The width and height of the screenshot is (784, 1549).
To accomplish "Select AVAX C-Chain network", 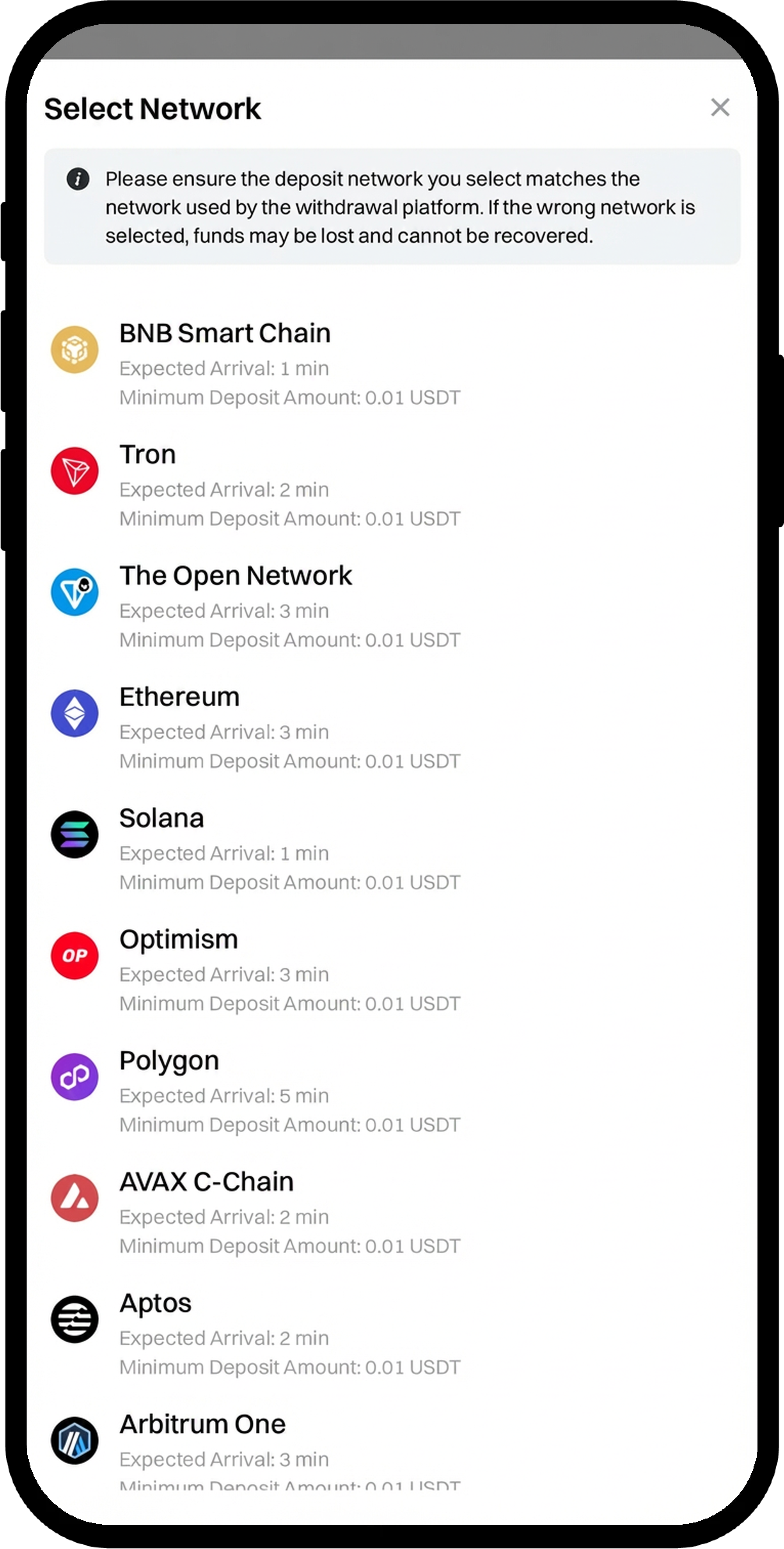I will tap(206, 1182).
